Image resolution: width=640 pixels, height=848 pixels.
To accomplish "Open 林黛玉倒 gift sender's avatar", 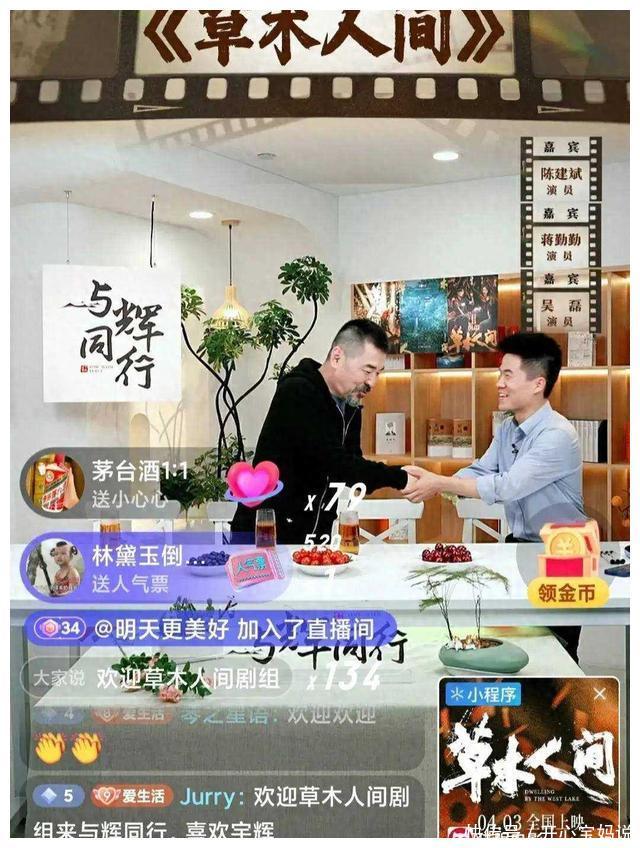I will [54, 567].
